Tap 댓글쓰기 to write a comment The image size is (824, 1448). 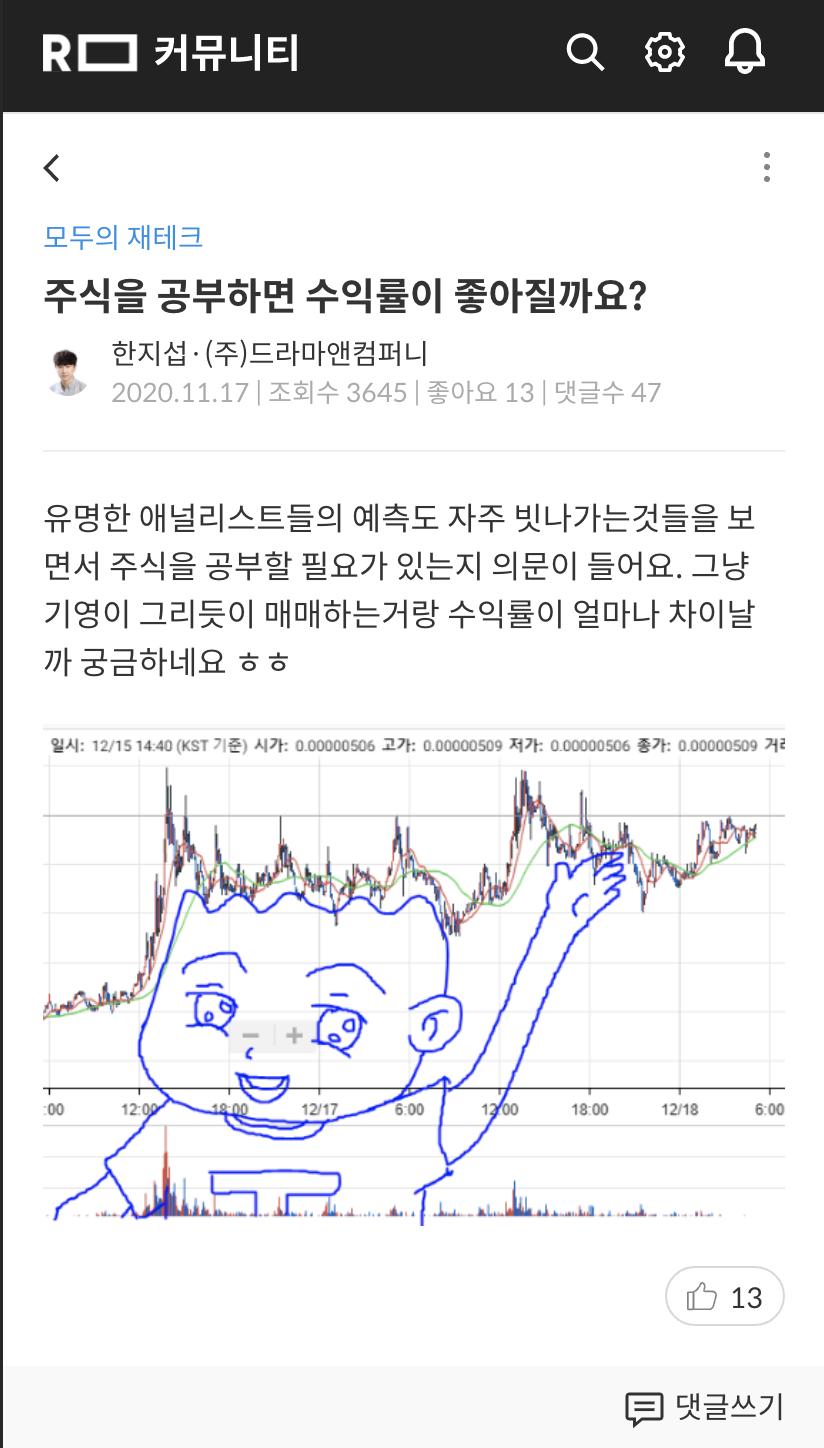[x=705, y=1408]
